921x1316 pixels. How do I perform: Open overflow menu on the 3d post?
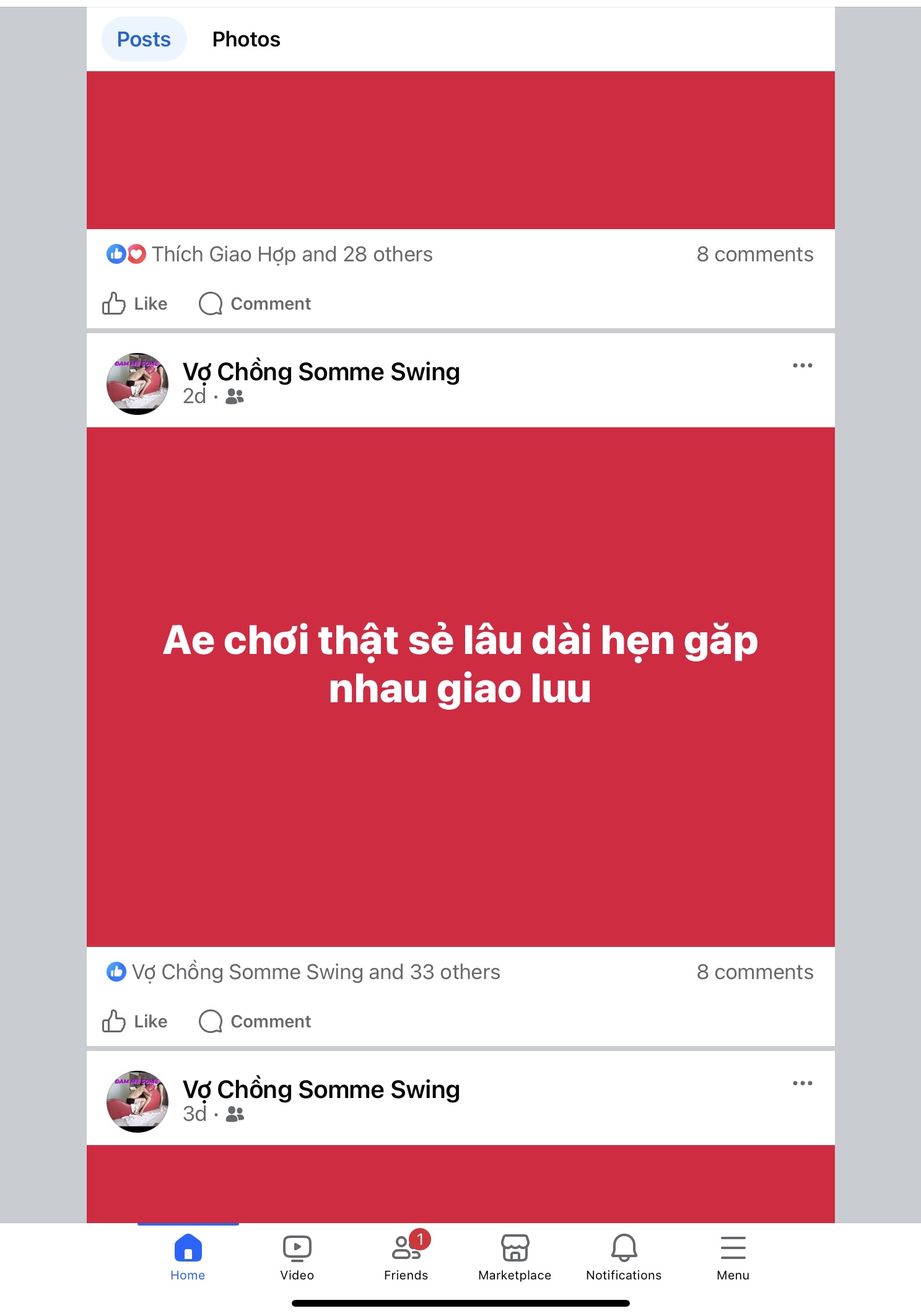click(x=802, y=1083)
